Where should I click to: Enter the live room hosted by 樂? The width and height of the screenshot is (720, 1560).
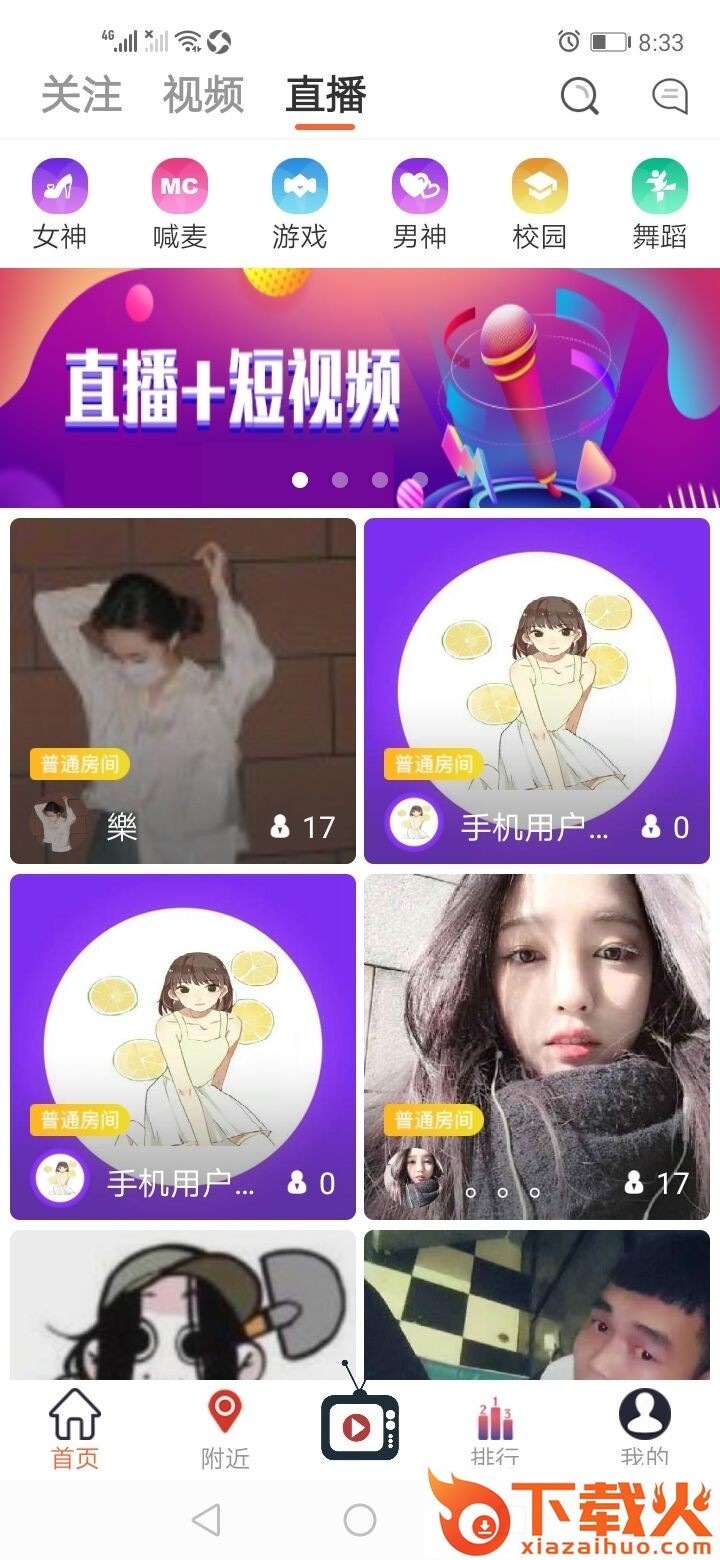point(183,690)
